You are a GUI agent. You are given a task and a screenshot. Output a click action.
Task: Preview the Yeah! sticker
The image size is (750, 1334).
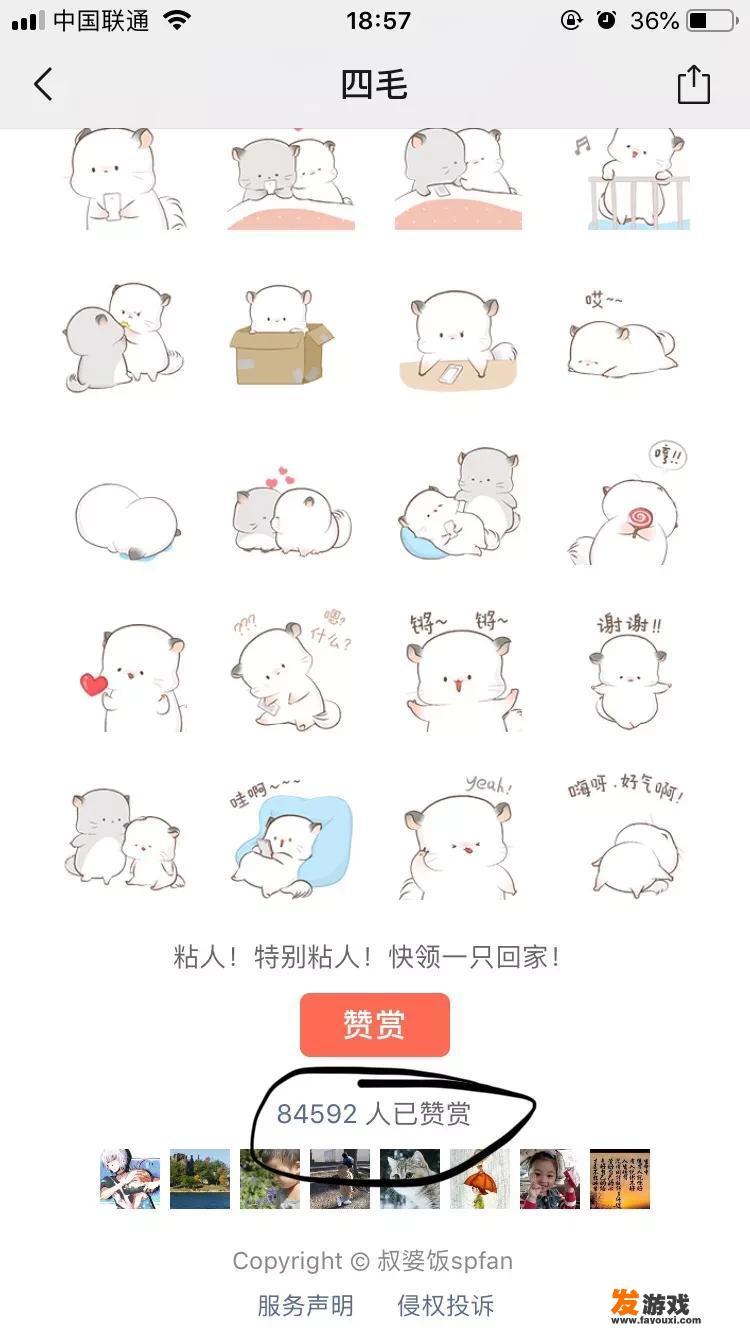pos(460,838)
